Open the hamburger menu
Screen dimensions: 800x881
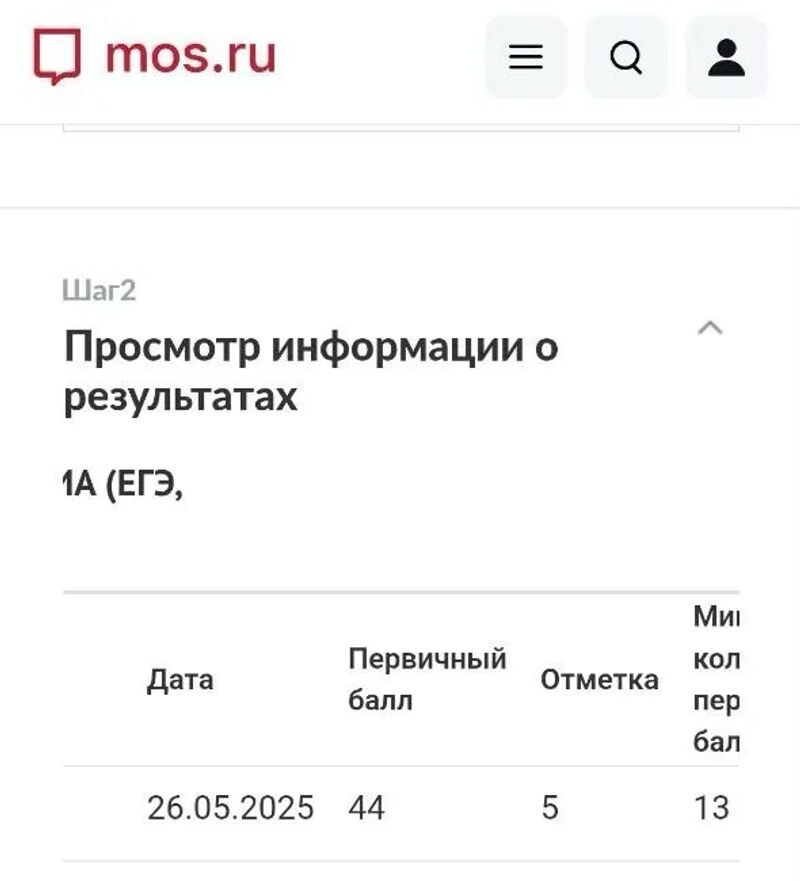526,57
